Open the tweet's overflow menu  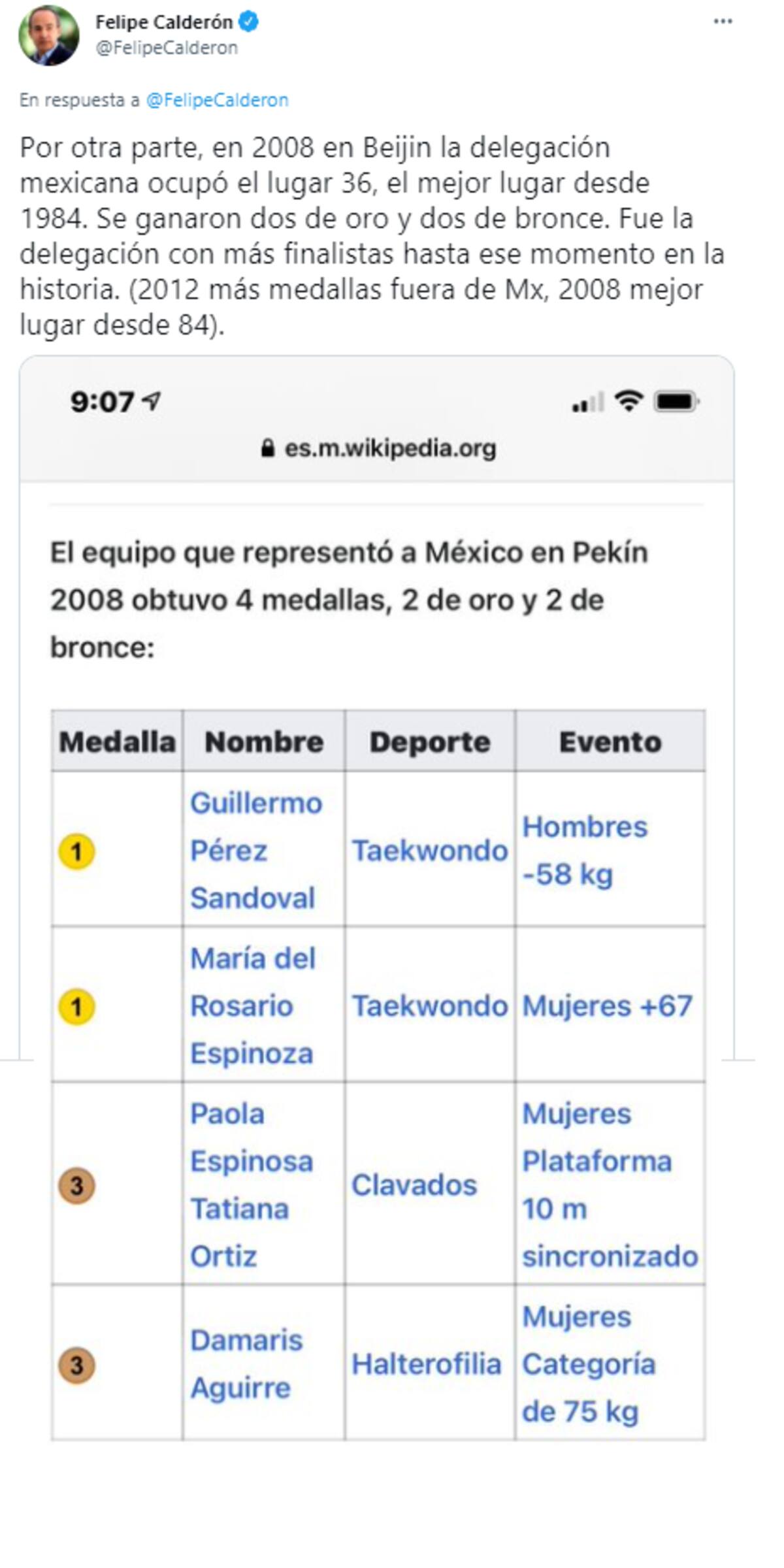coord(722,22)
